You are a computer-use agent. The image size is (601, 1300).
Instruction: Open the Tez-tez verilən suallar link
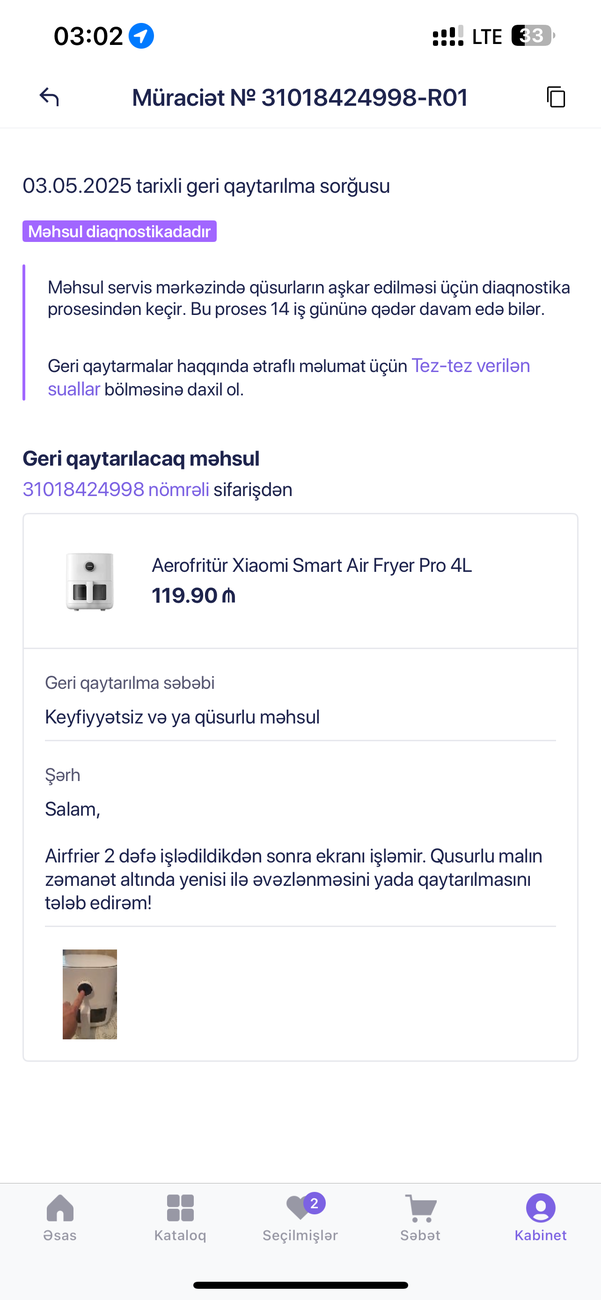tap(289, 377)
